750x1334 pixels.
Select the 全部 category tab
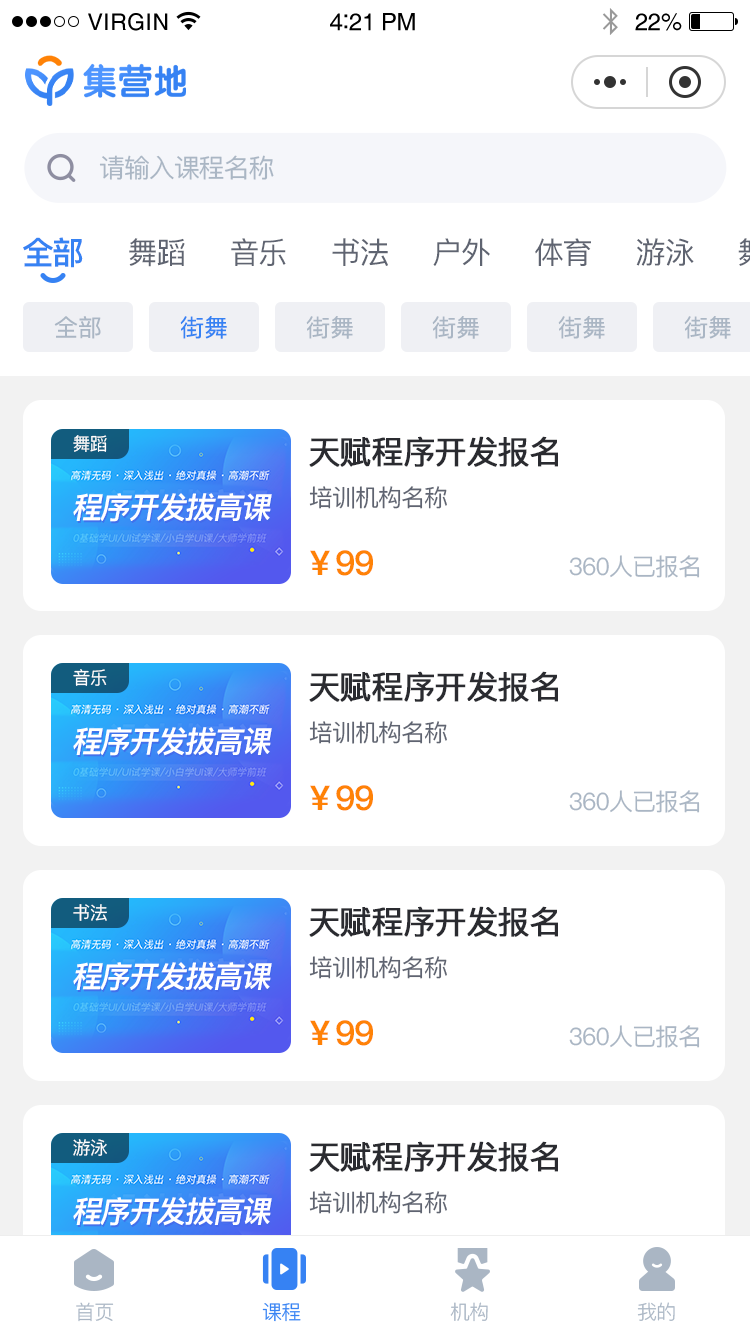pyautogui.click(x=53, y=253)
